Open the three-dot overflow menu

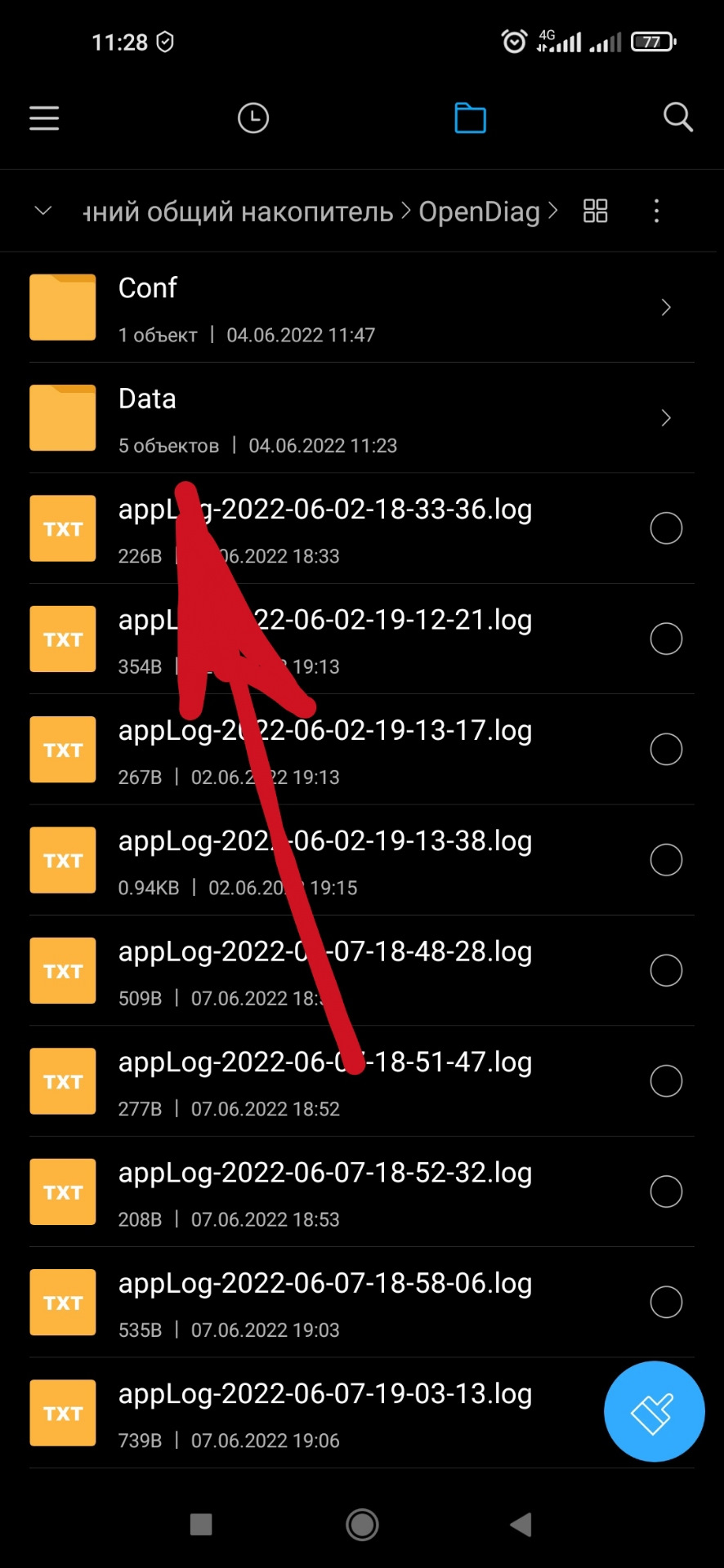click(x=656, y=212)
